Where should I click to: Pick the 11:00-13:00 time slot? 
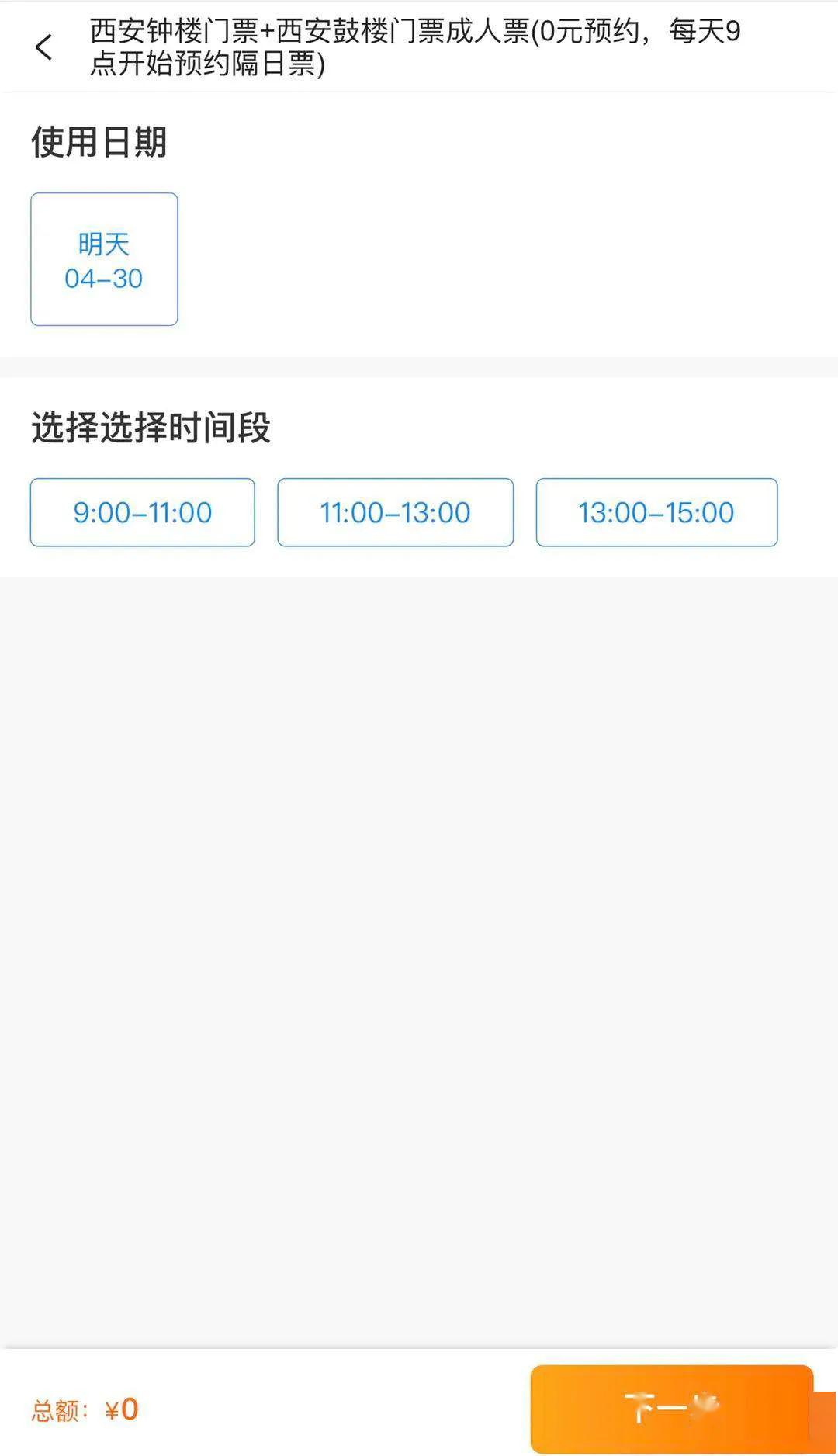396,512
